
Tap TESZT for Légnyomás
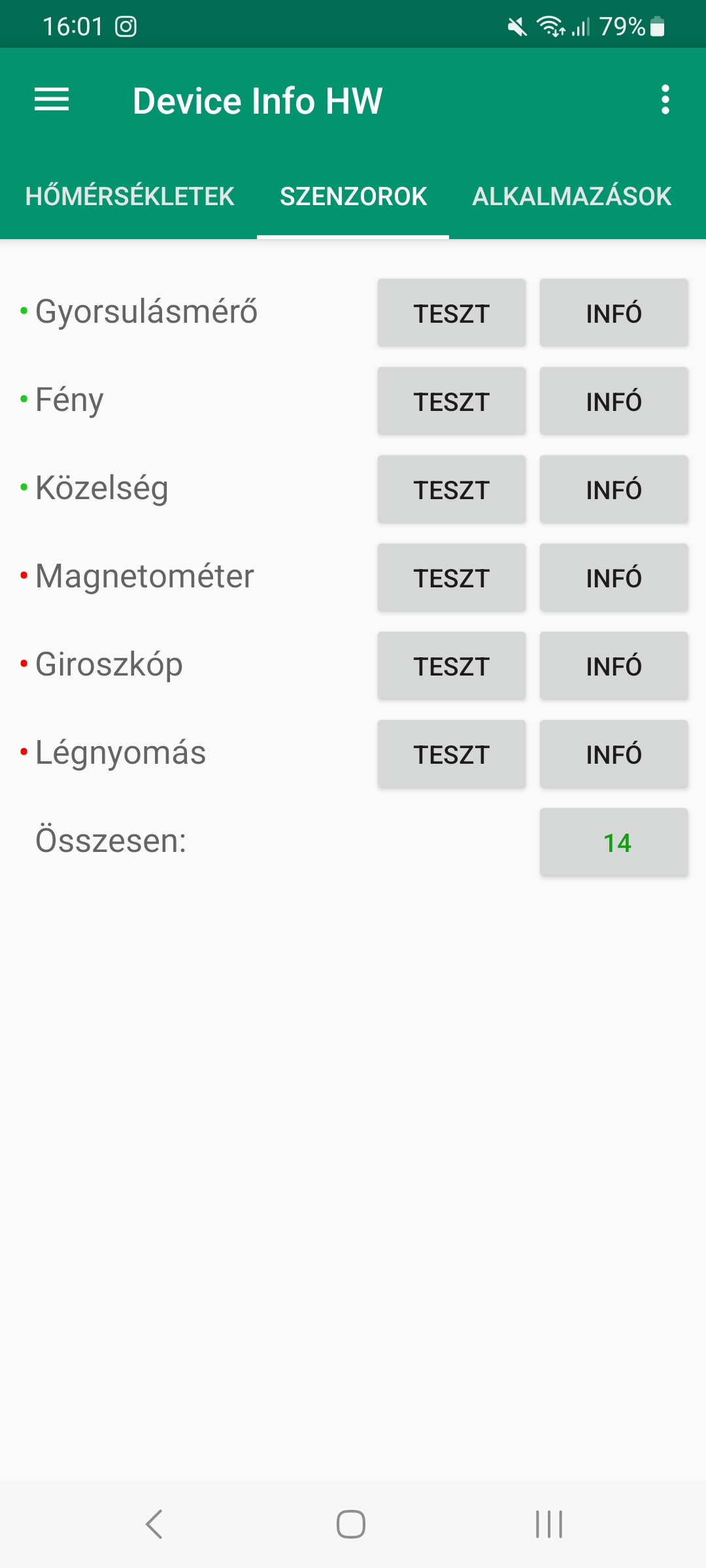(452, 754)
